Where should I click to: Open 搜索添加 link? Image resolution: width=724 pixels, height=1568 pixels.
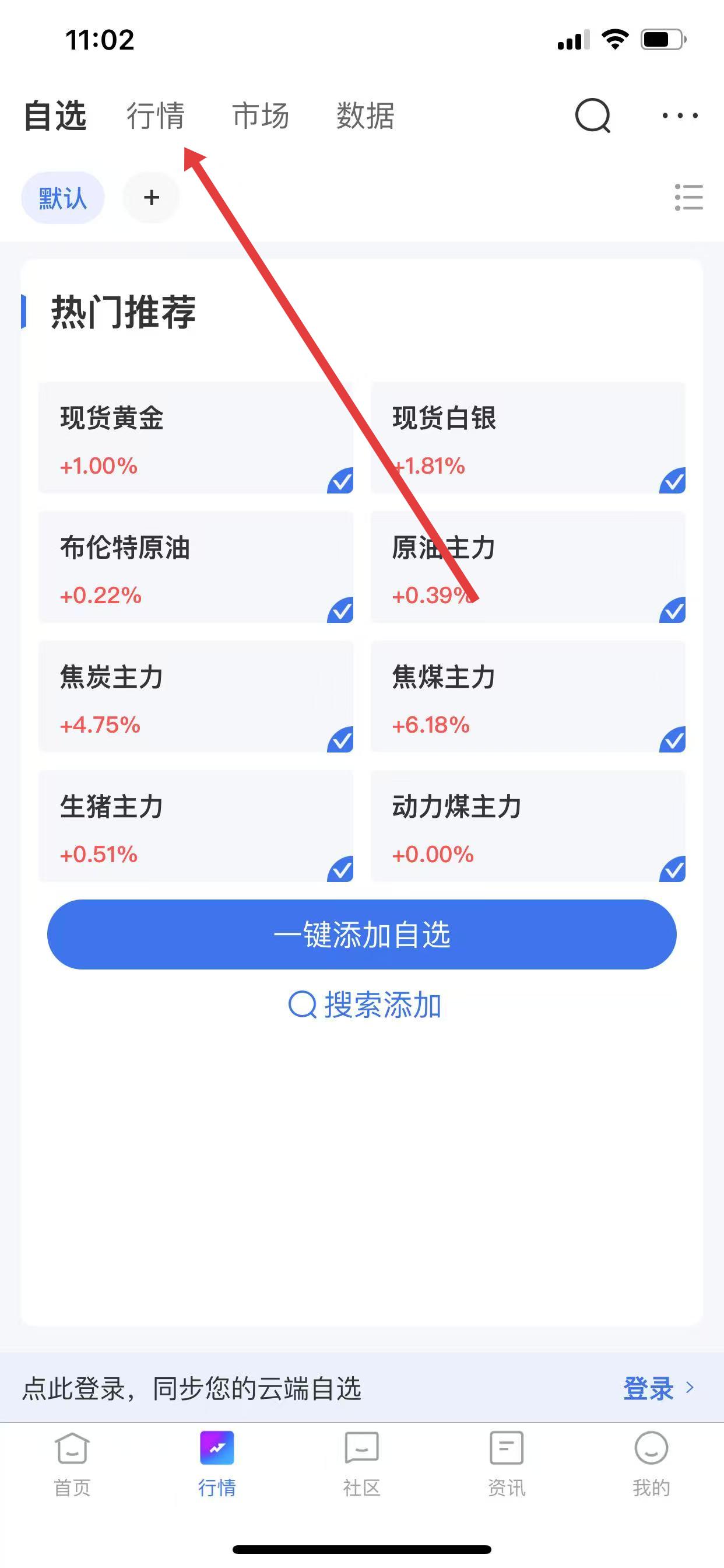[364, 1005]
